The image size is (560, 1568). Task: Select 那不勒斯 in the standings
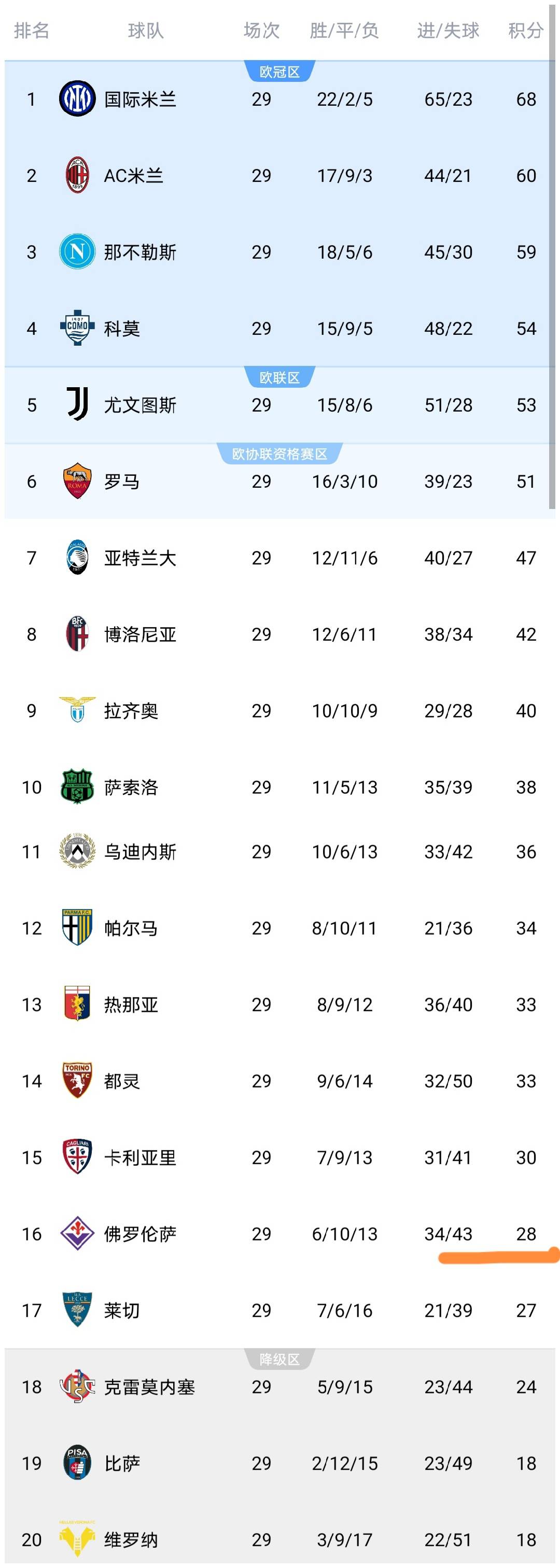tap(140, 252)
